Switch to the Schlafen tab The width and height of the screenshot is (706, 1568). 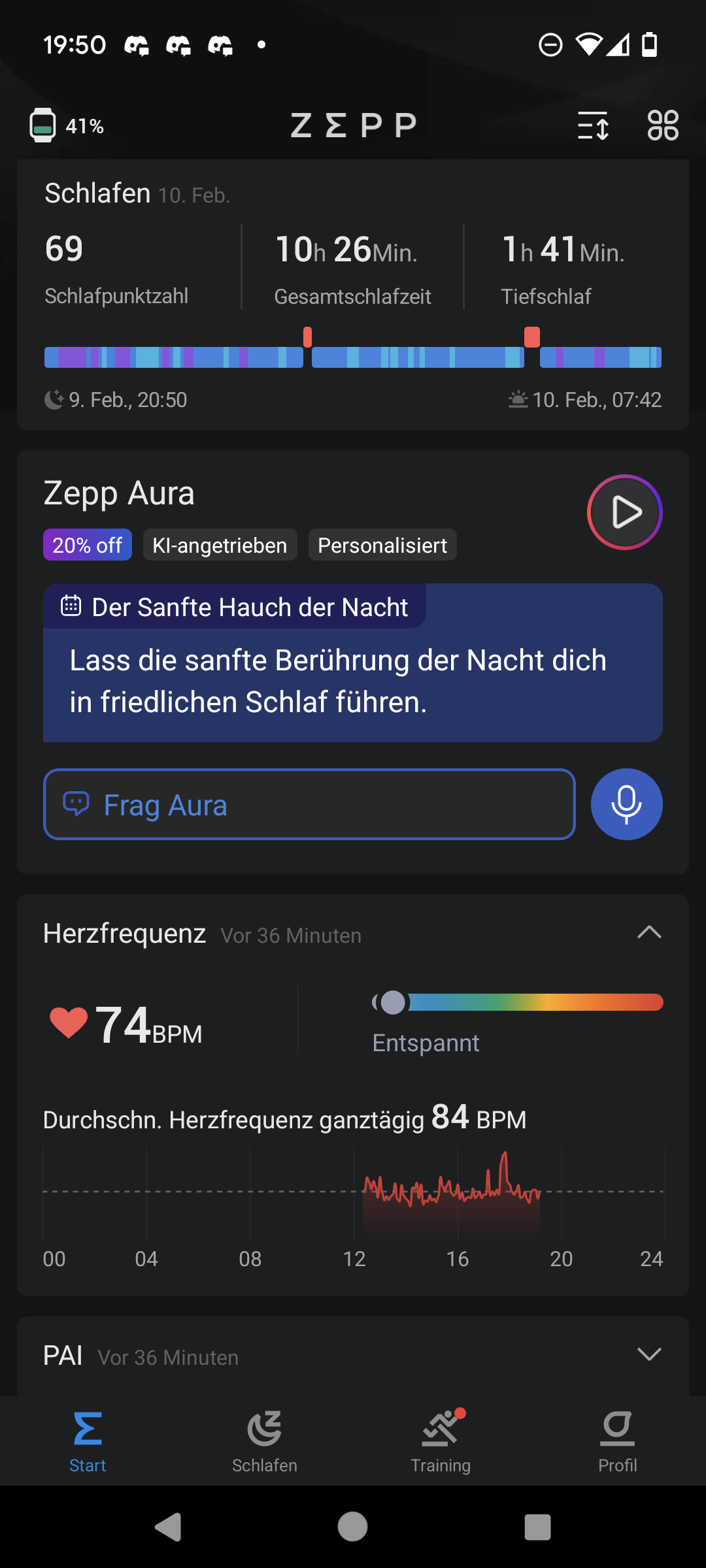click(265, 1441)
